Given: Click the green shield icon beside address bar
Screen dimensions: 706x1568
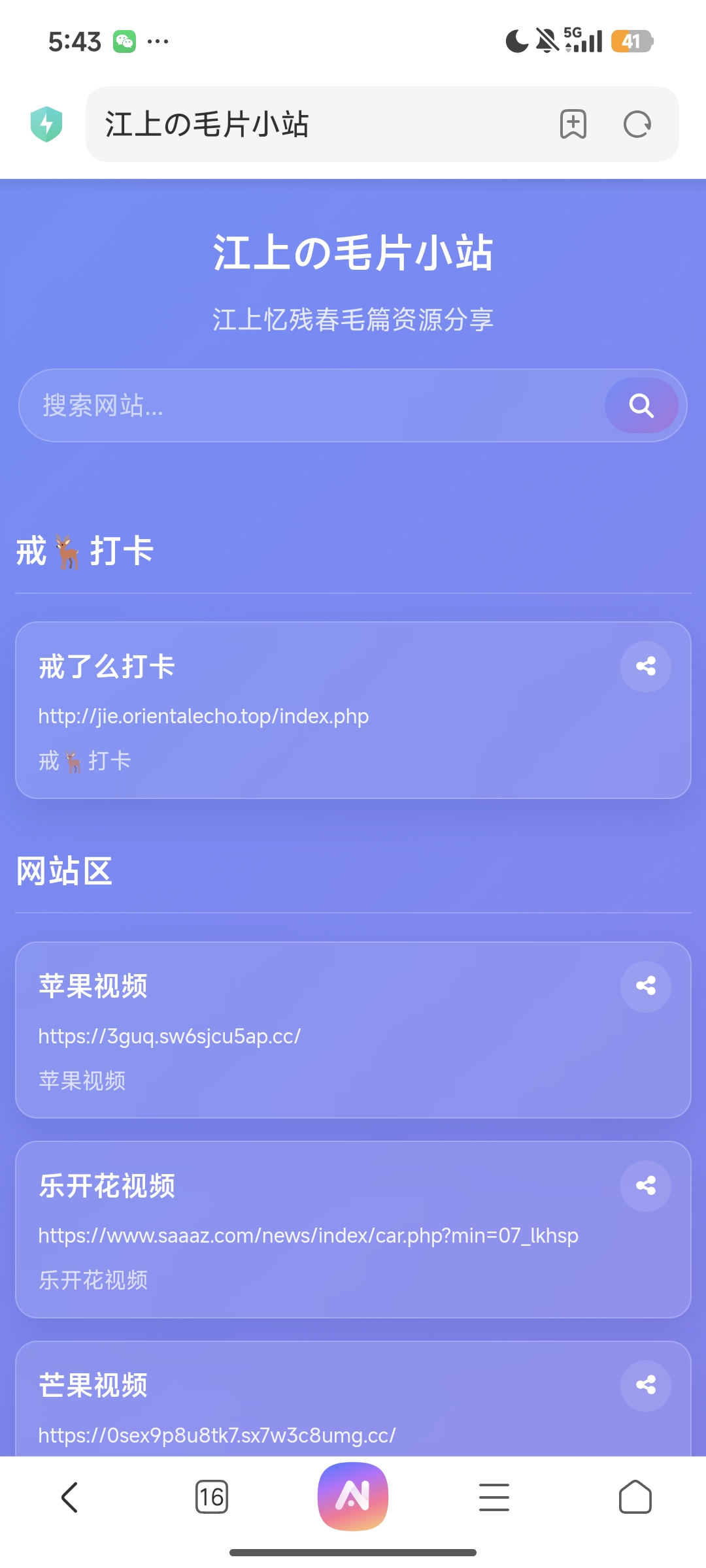Looking at the screenshot, I should point(45,123).
